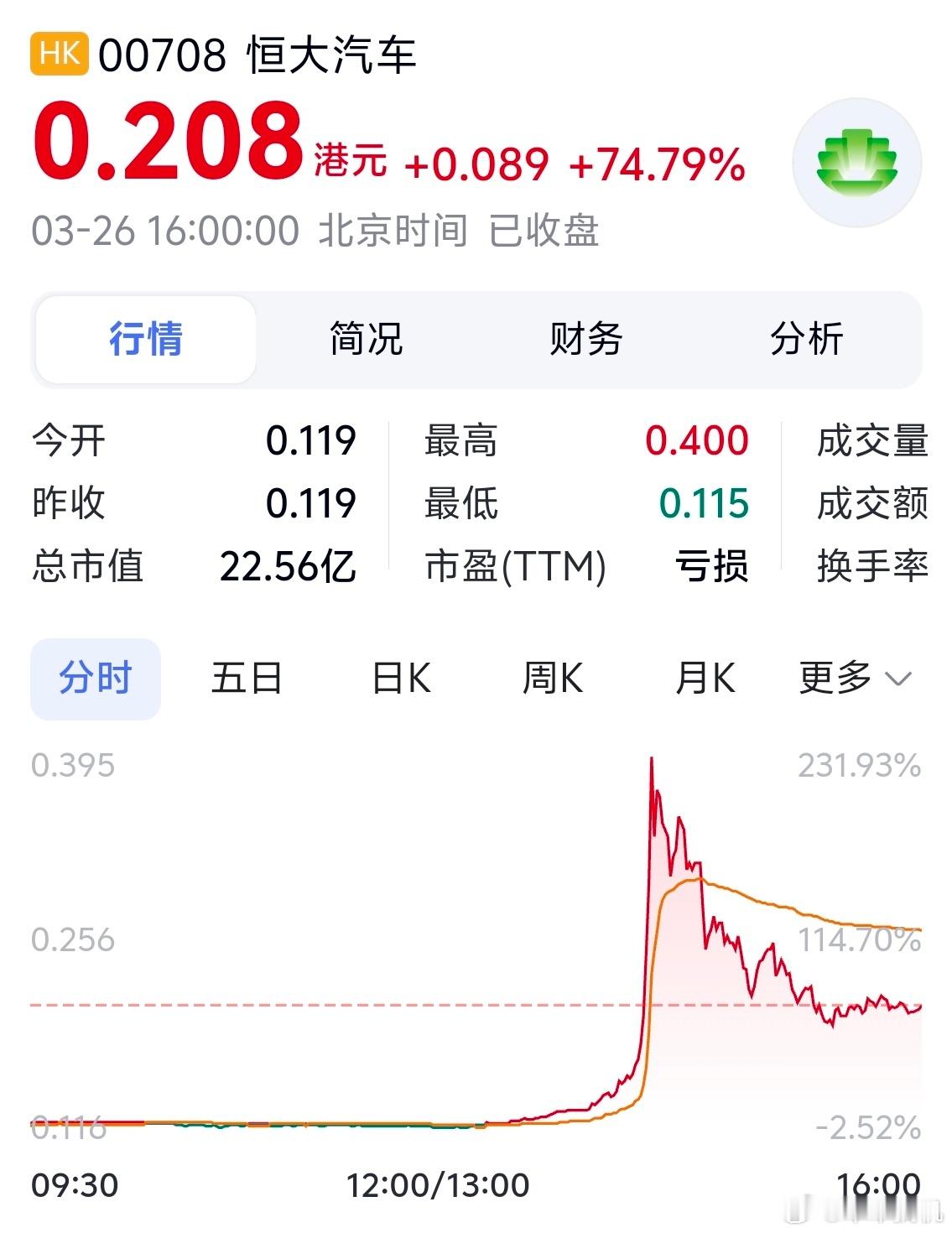The width and height of the screenshot is (952, 1233).
Task: Switch chart to 日K view
Action: coord(401,679)
